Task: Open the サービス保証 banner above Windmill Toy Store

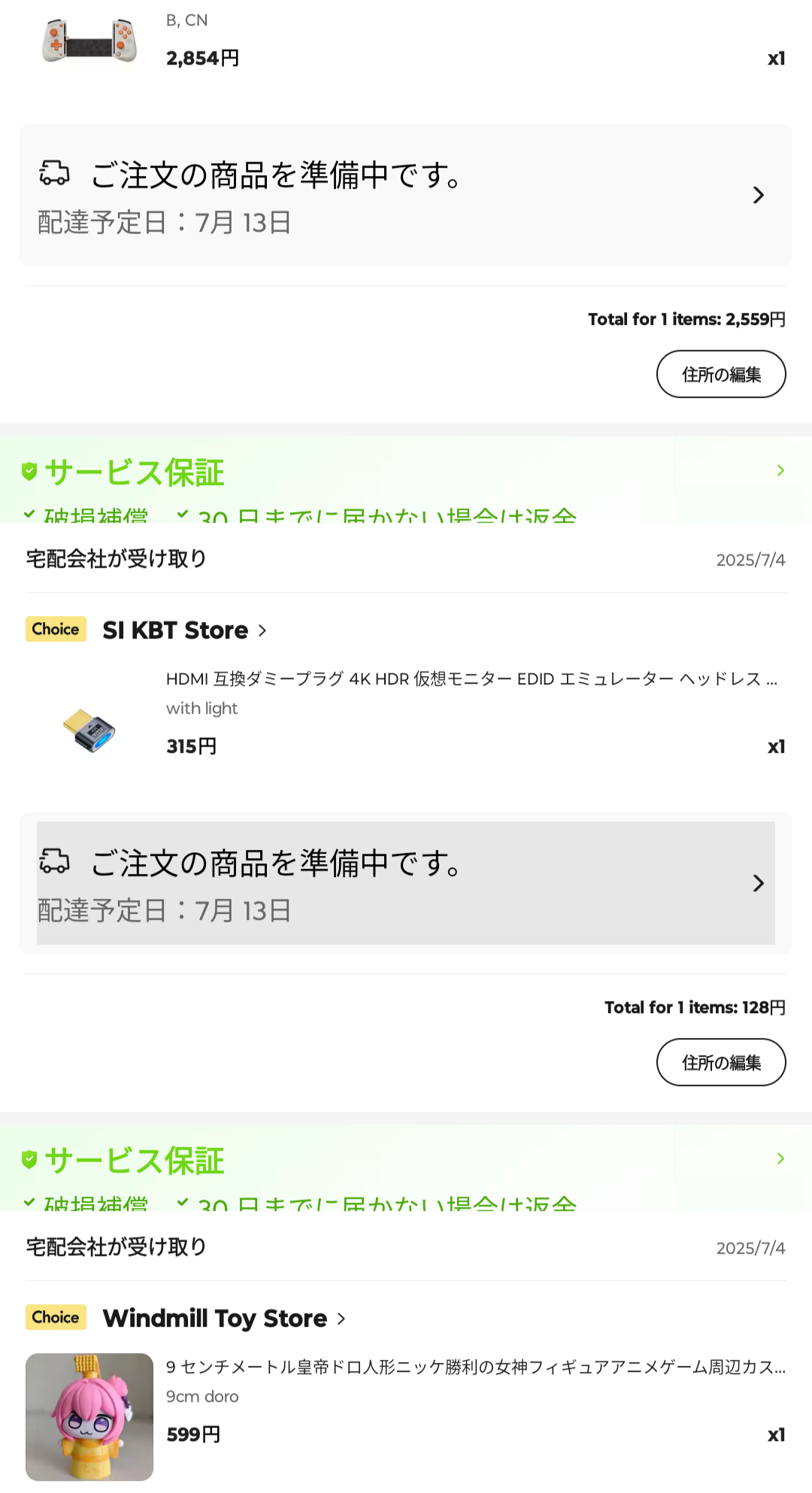Action: pos(406,1168)
